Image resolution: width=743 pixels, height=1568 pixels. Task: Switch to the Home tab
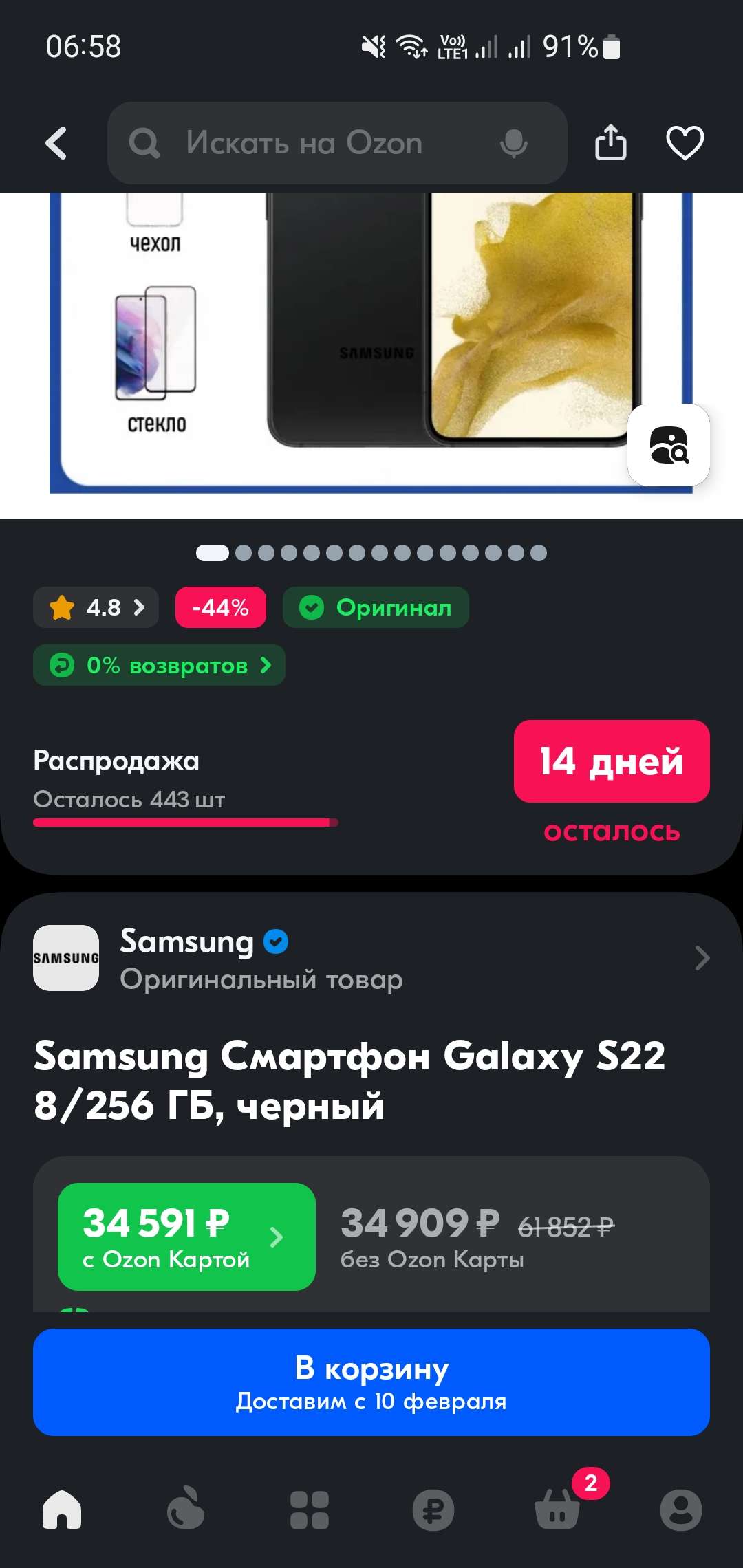click(x=62, y=1510)
